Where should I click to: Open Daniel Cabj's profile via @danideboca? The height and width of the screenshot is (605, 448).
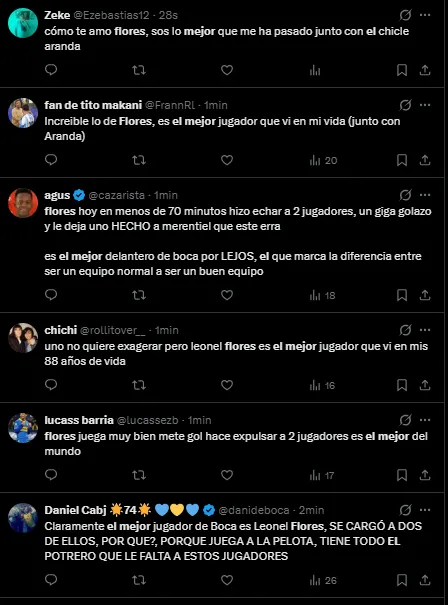tap(254, 510)
